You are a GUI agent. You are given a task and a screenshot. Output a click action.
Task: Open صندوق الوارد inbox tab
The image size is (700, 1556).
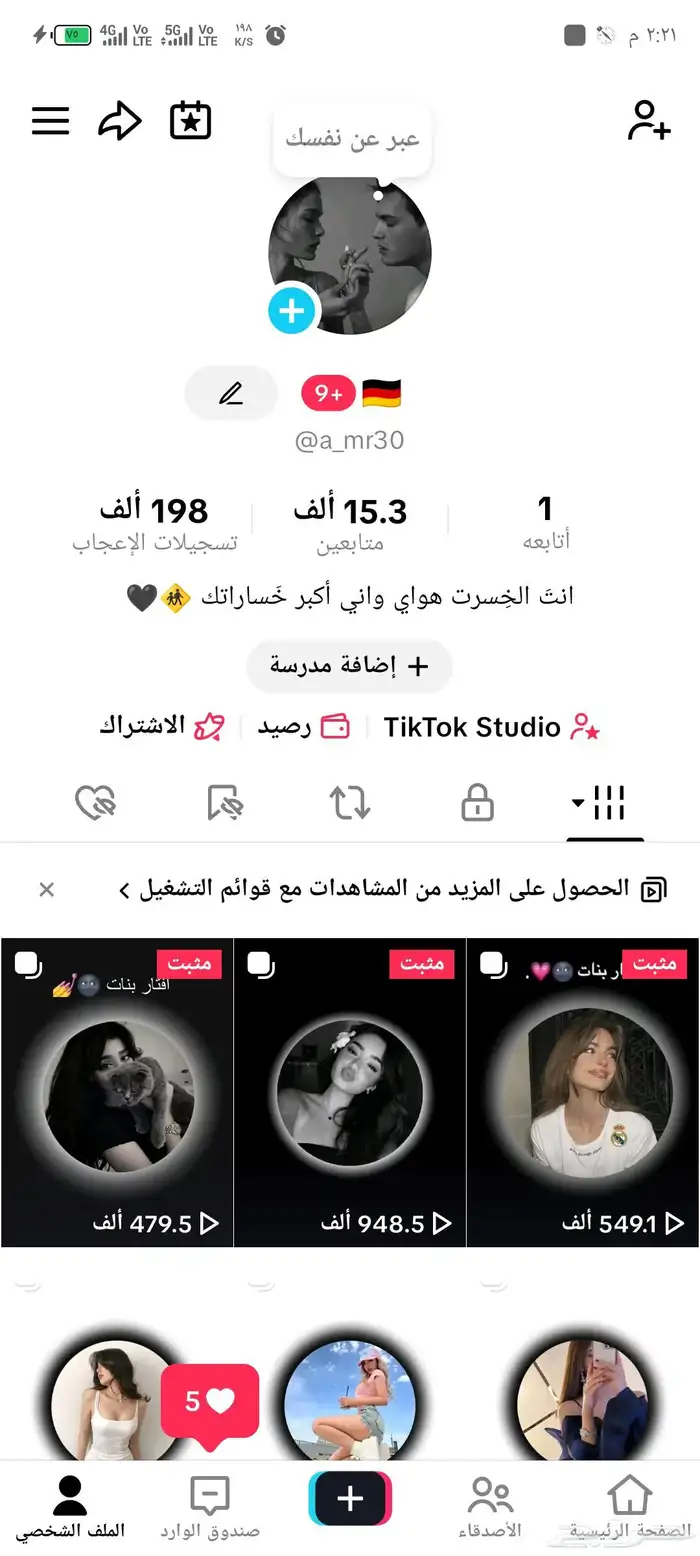pos(210,1508)
